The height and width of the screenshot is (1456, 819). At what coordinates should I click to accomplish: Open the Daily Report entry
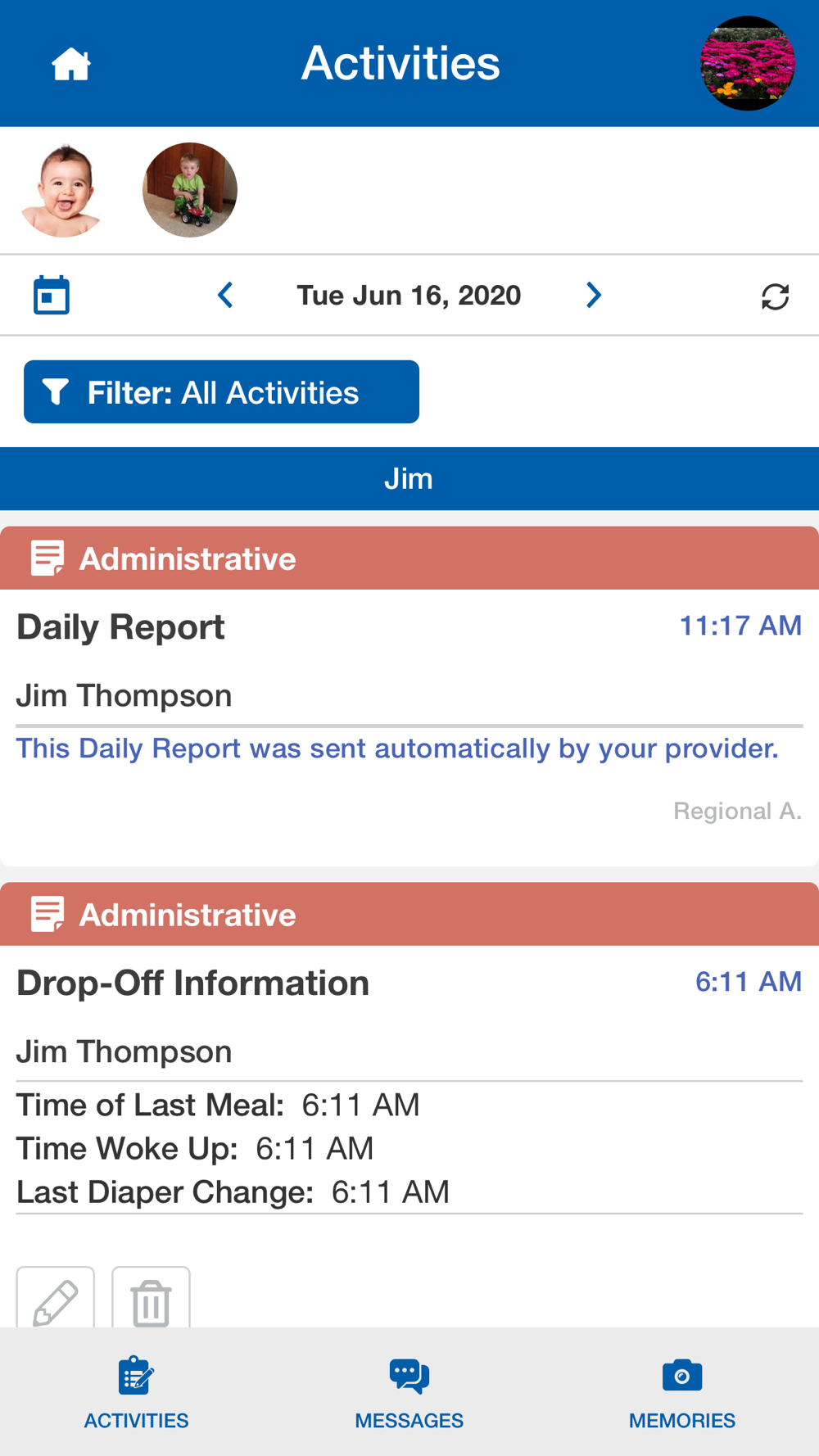tap(409, 696)
